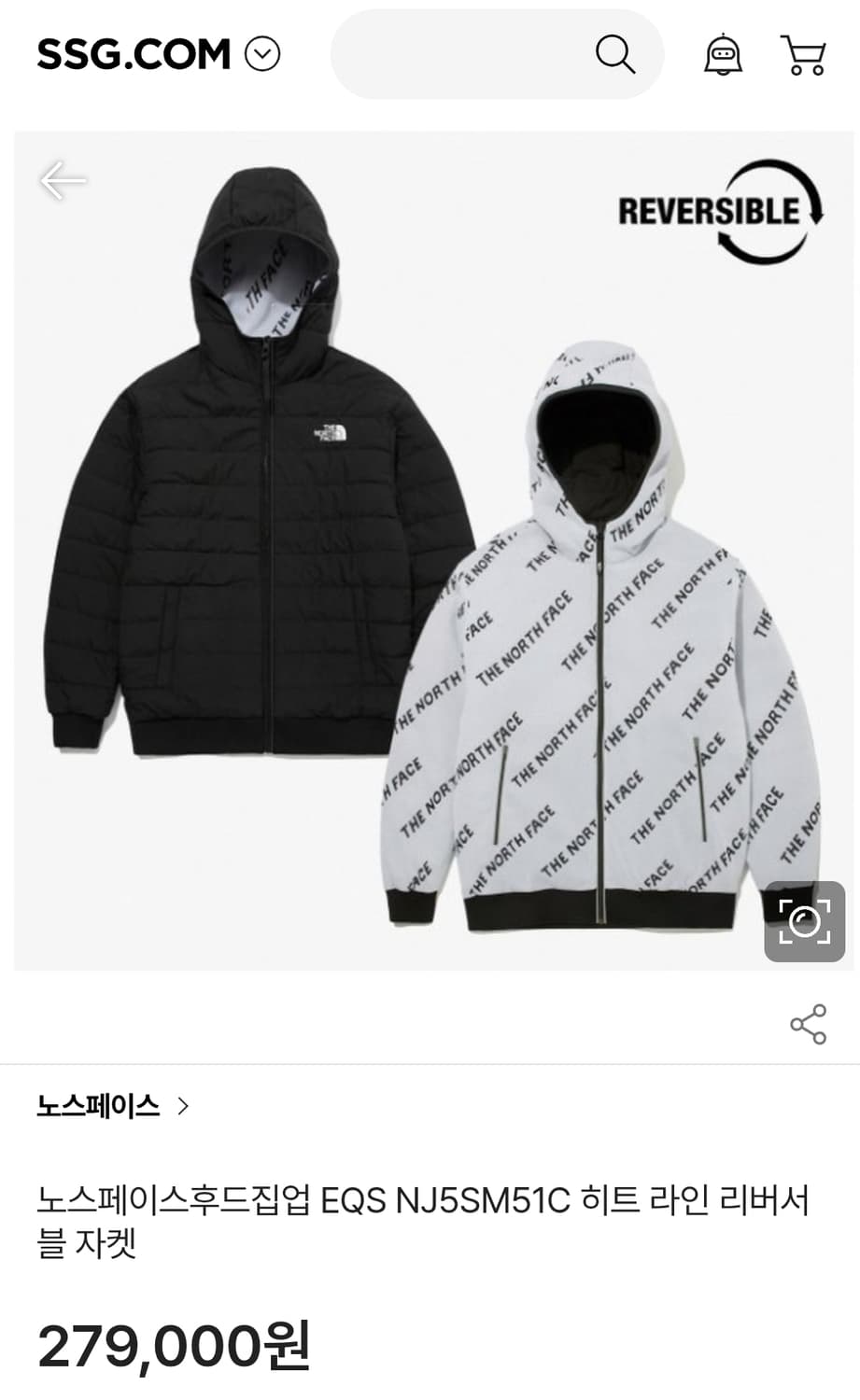This screenshot has height=1400, width=860.
Task: Click the chatbot assistant icon
Action: click(722, 54)
